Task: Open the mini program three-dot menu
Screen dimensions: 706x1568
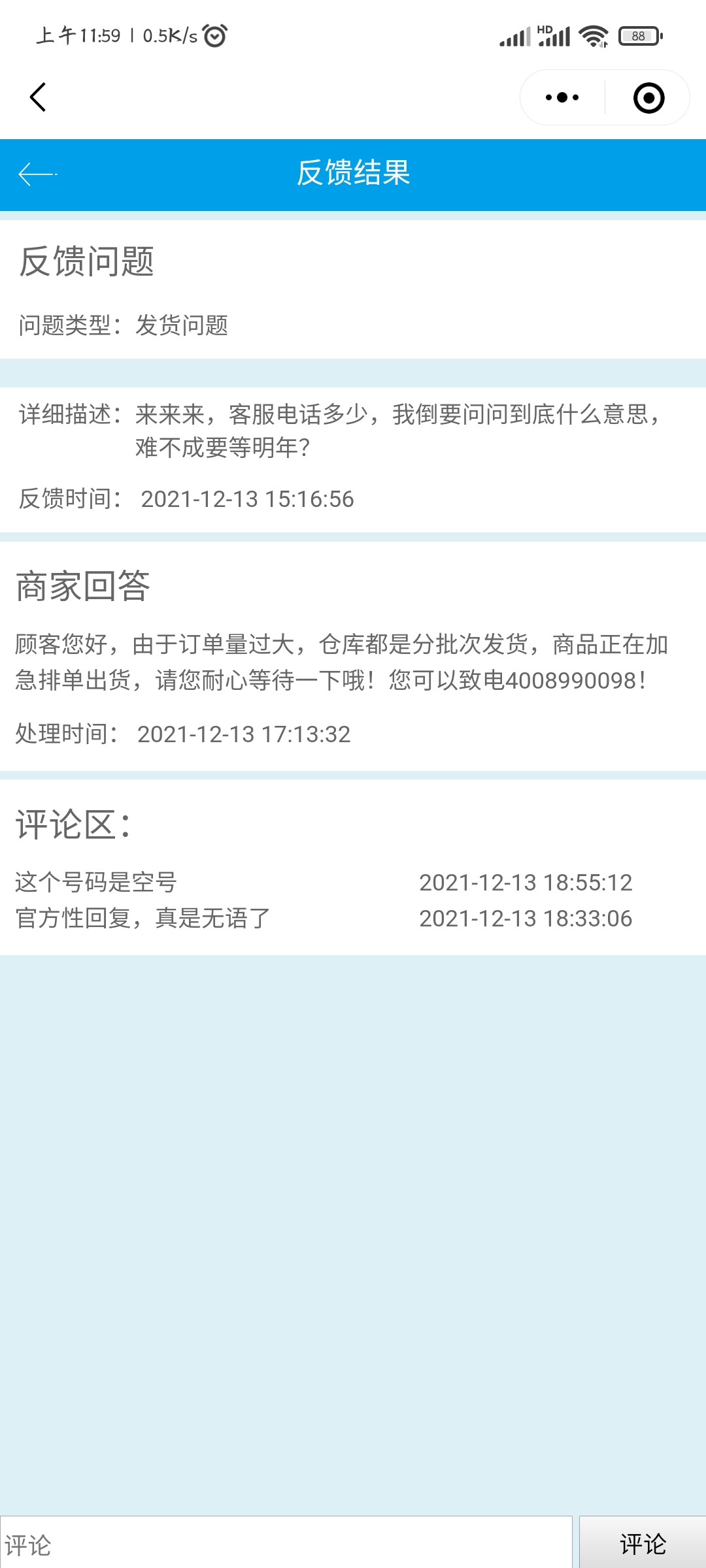Action: [562, 97]
